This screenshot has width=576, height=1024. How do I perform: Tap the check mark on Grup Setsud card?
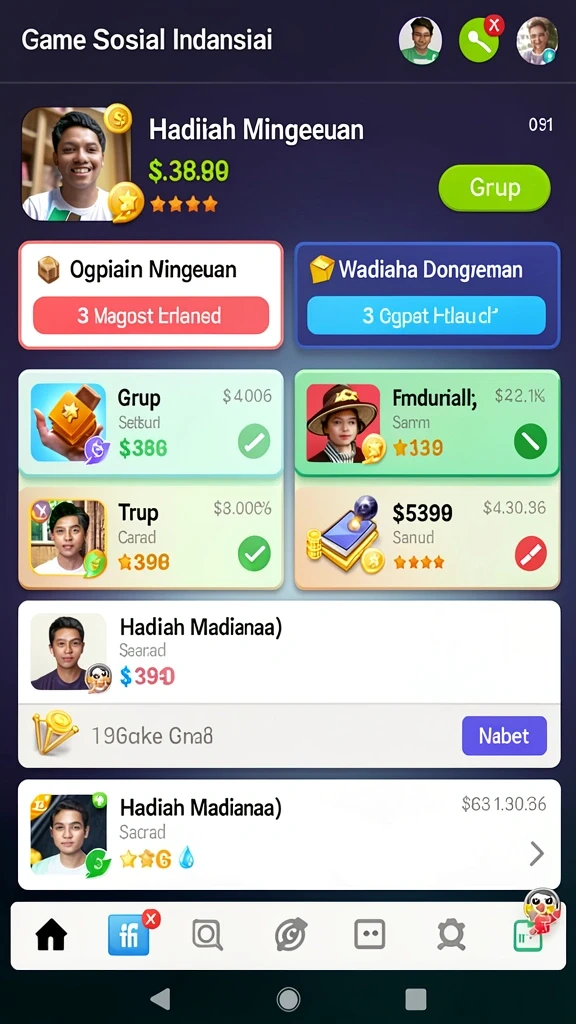254,442
